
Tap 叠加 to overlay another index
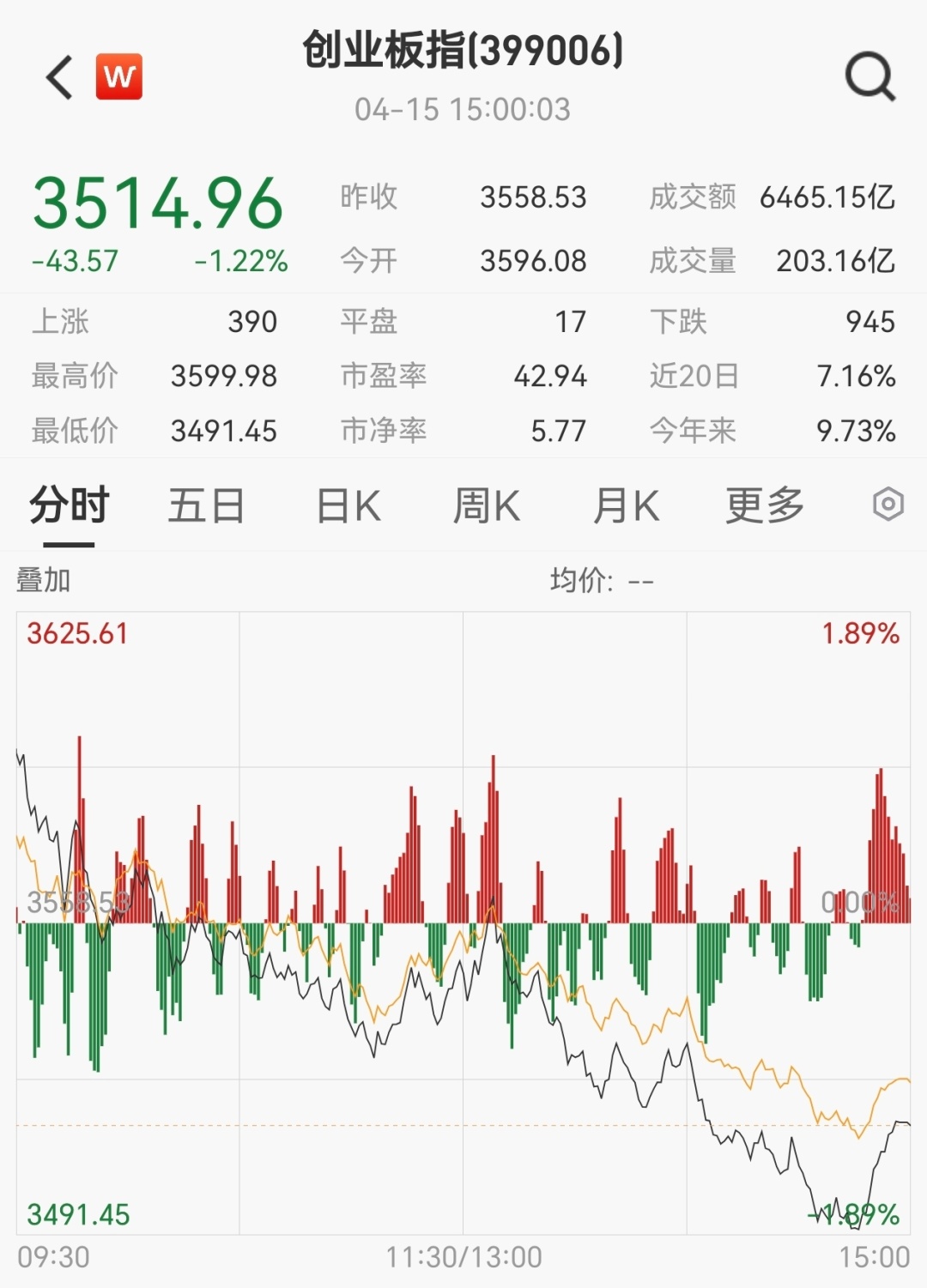pos(44,581)
